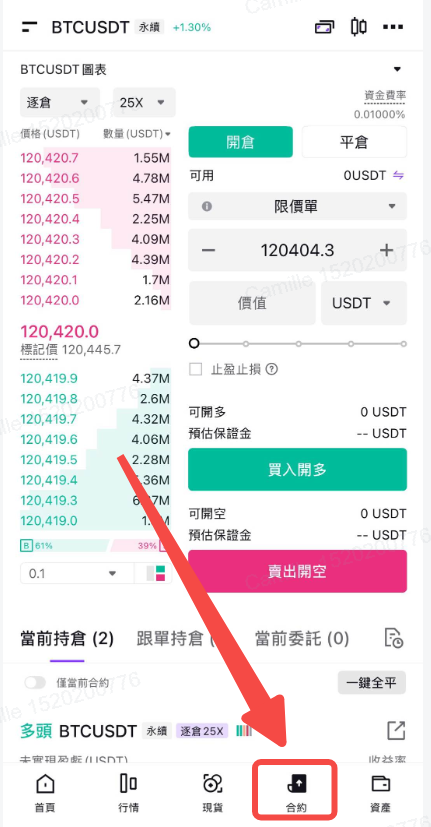Image resolution: width=431 pixels, height=827 pixels.
Task: Change the USDT unit dropdown
Action: [364, 303]
